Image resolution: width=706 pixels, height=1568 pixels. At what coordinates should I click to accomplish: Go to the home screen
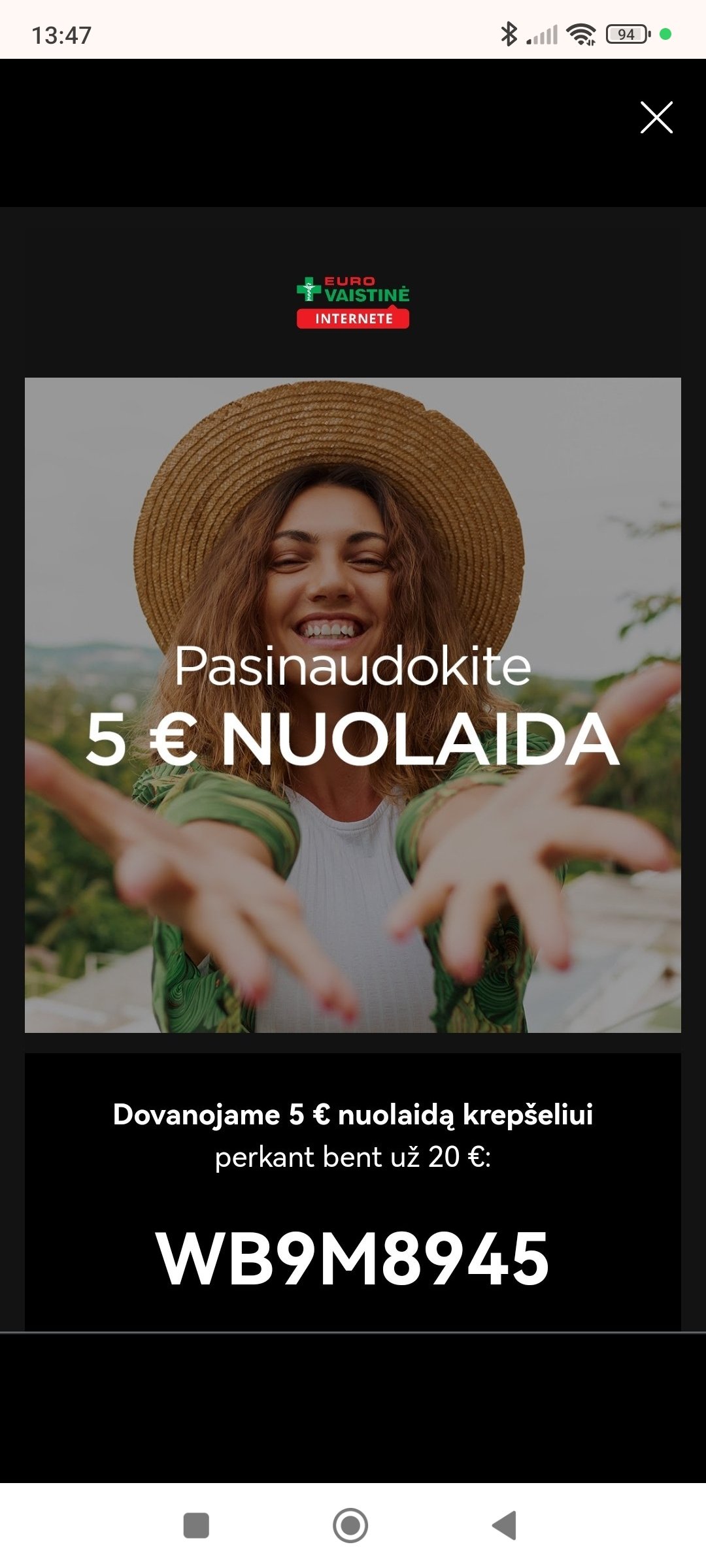[350, 1526]
